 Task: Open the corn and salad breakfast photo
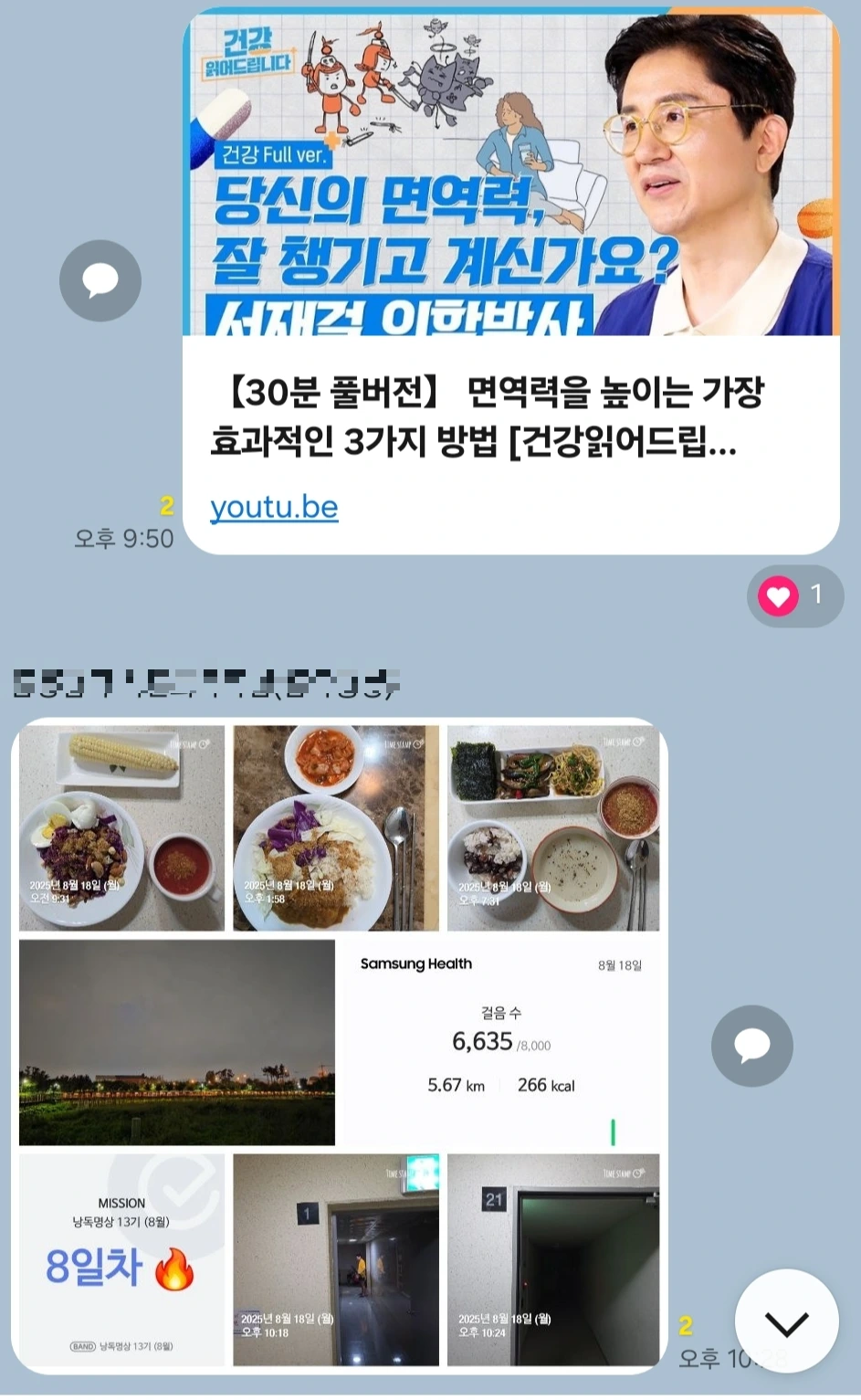pyautogui.click(x=121, y=828)
